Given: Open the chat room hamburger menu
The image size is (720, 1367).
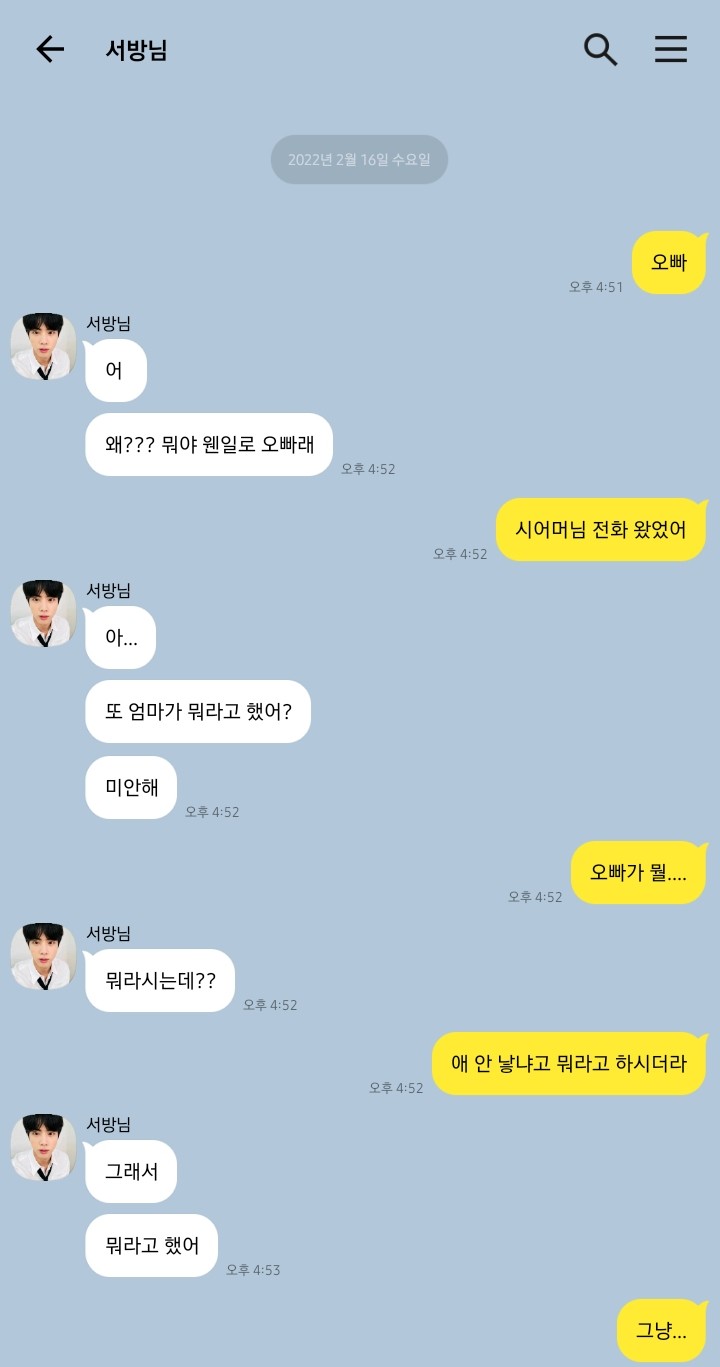Looking at the screenshot, I should 671,49.
